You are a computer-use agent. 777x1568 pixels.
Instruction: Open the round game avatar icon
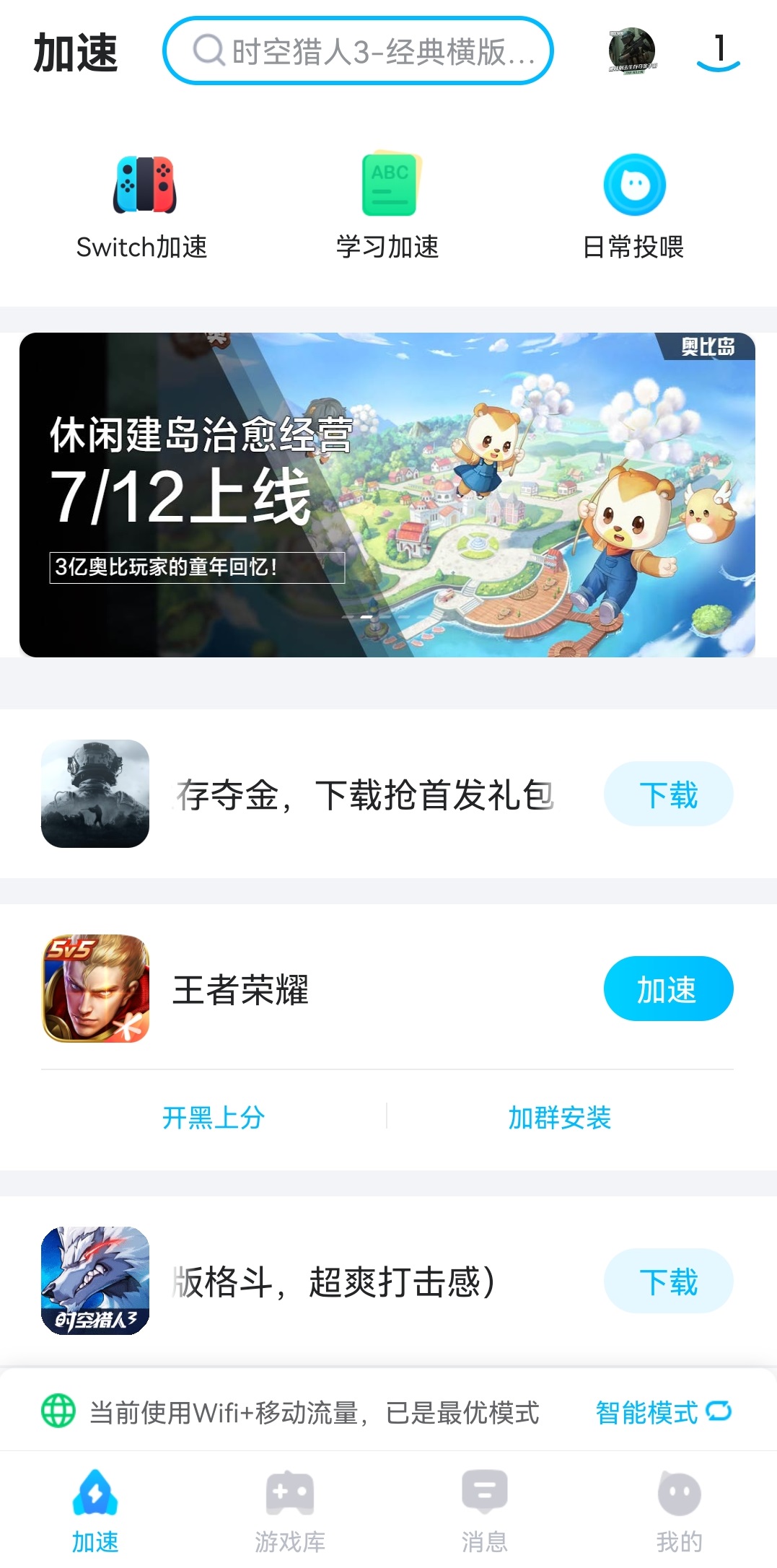coord(631,51)
